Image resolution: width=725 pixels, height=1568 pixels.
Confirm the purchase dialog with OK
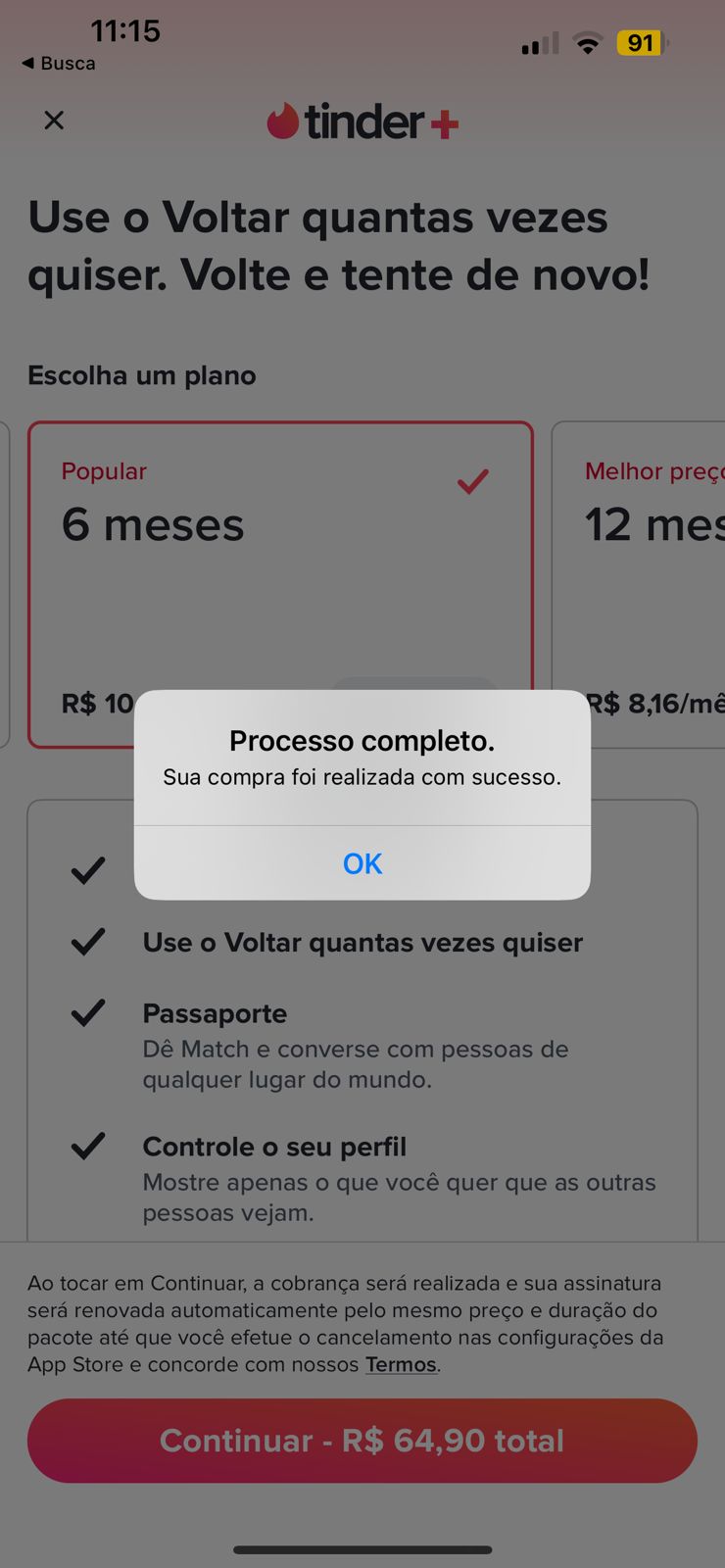362,863
